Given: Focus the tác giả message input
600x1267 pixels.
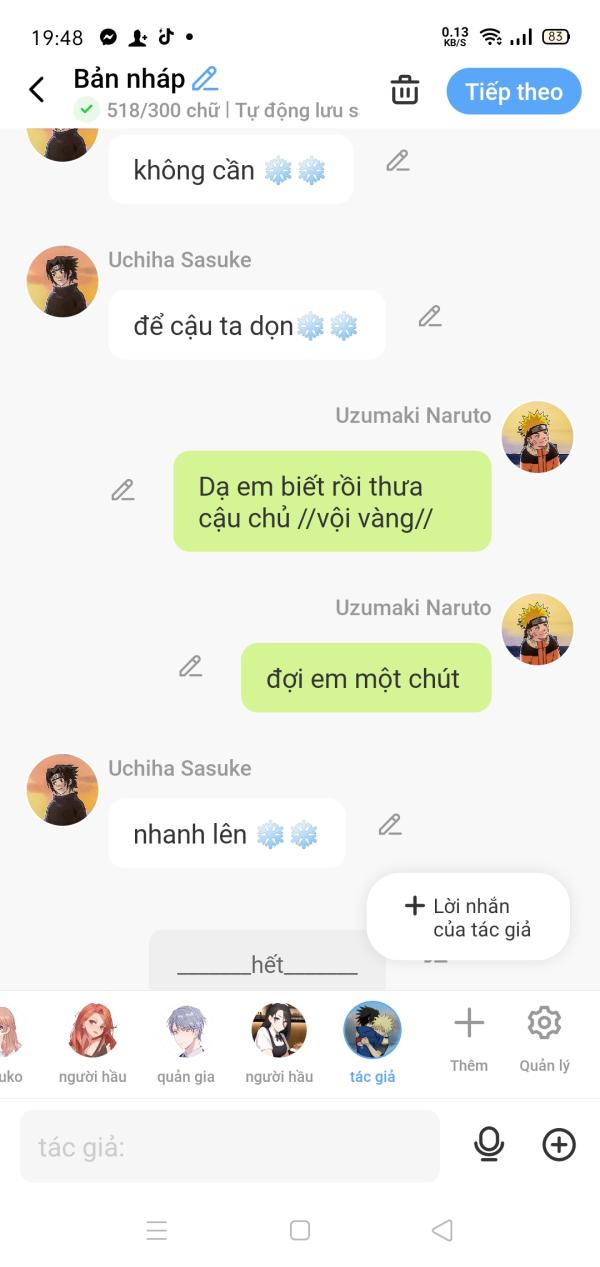Looking at the screenshot, I should (230, 1146).
